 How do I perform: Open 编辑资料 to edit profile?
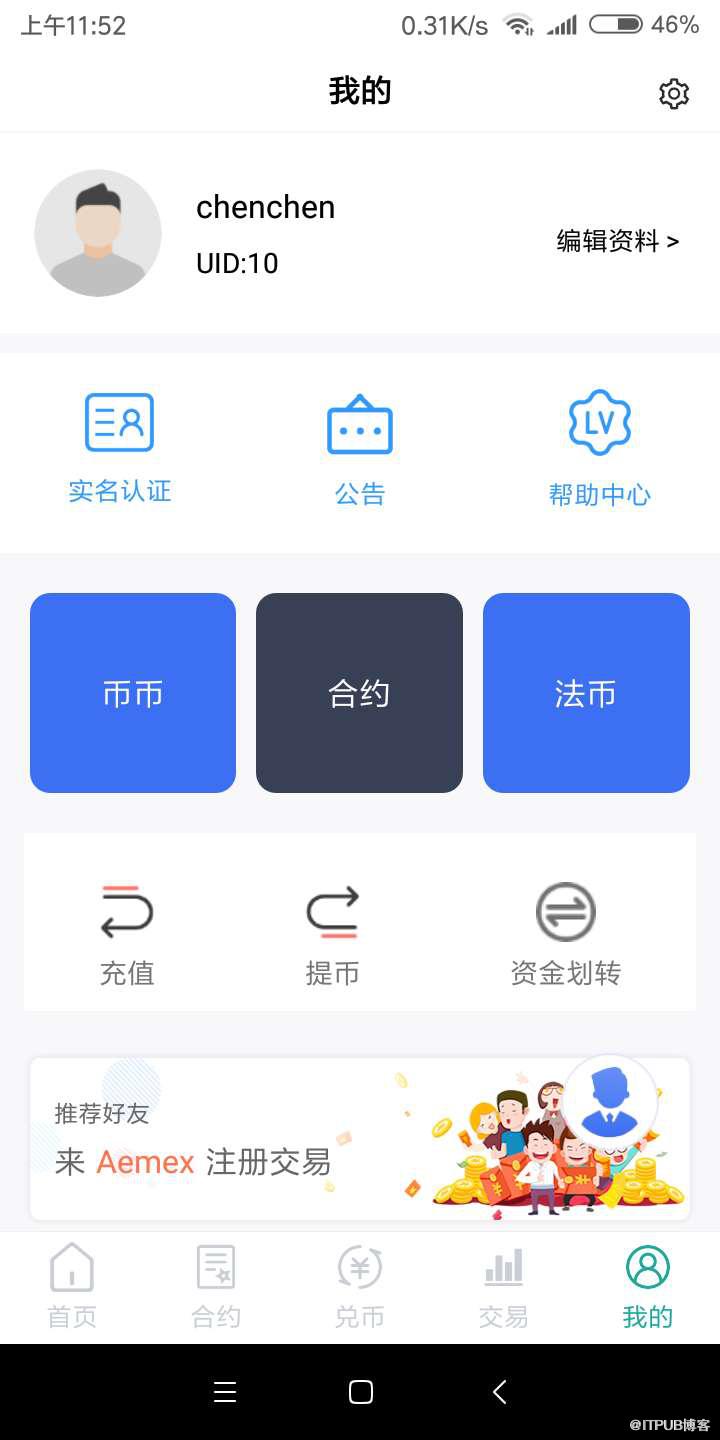(618, 241)
